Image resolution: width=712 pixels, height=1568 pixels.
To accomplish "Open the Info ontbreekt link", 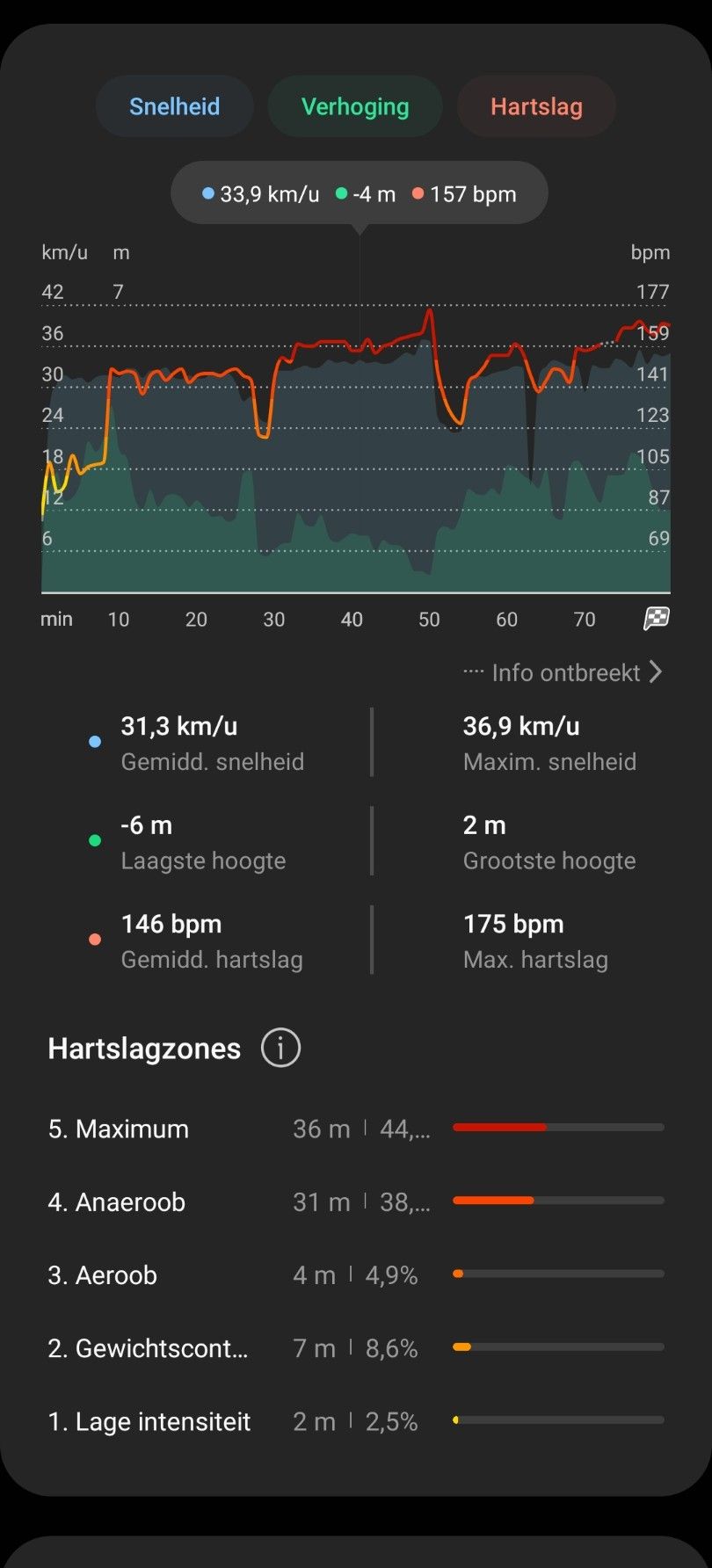I will pos(565,672).
